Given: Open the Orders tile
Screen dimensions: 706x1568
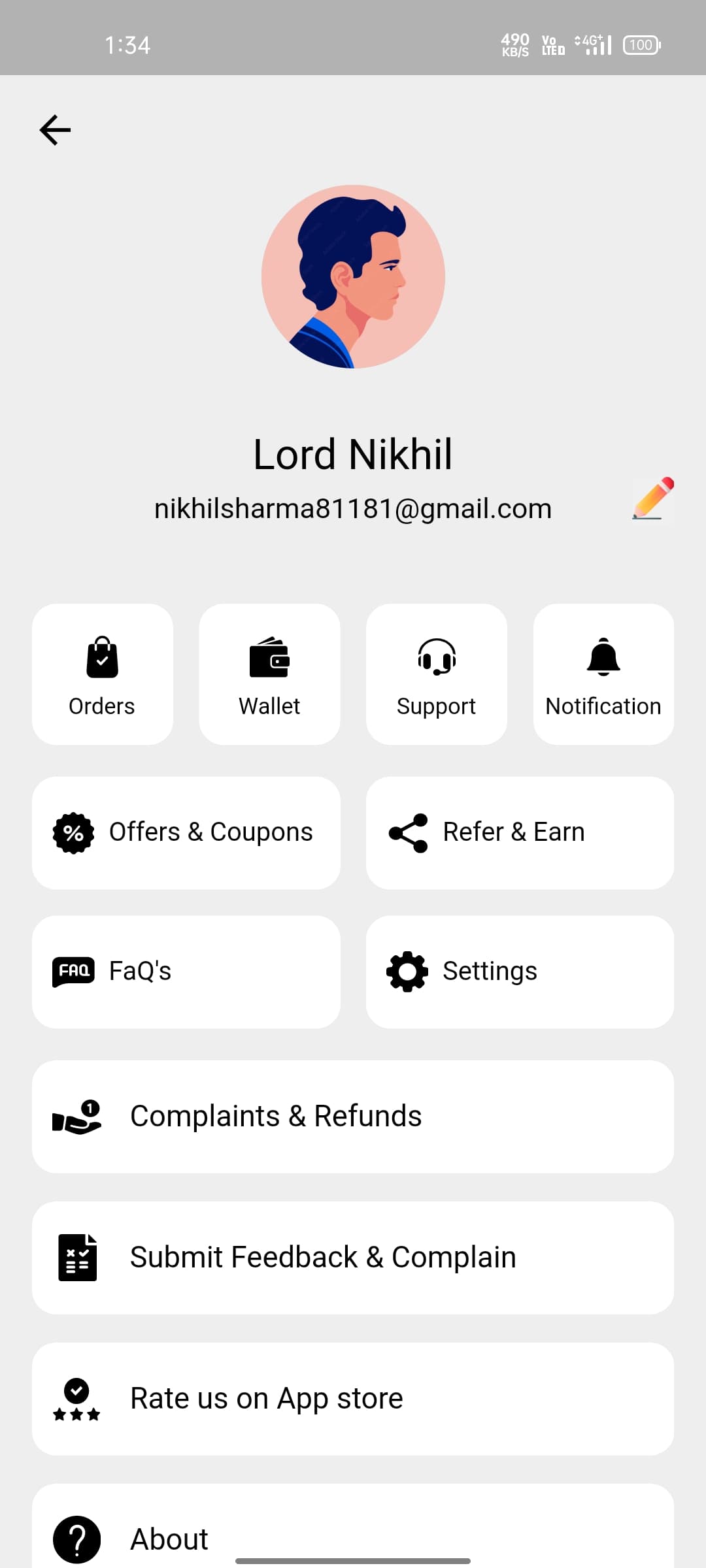Looking at the screenshot, I should (x=103, y=674).
